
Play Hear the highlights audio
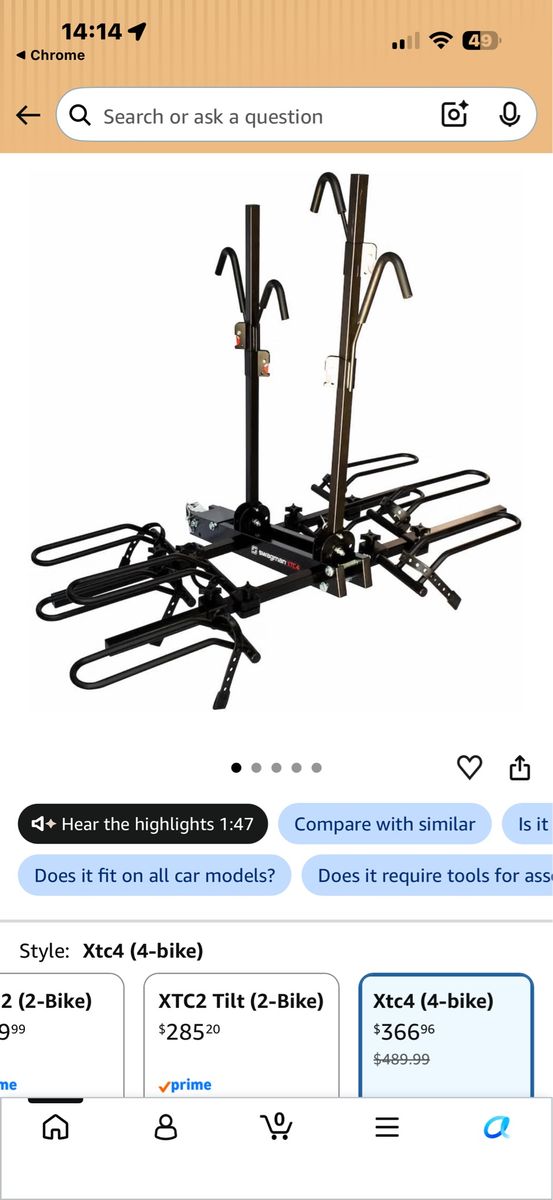coord(143,824)
